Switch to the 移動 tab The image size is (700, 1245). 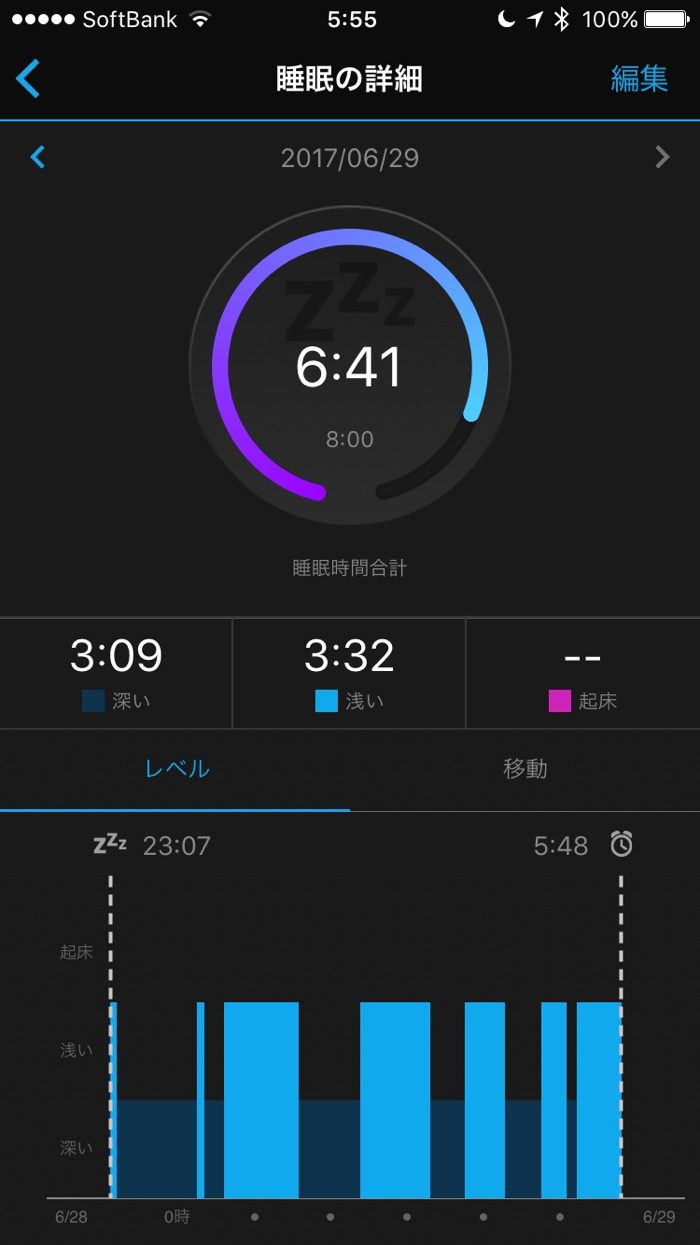tap(525, 769)
